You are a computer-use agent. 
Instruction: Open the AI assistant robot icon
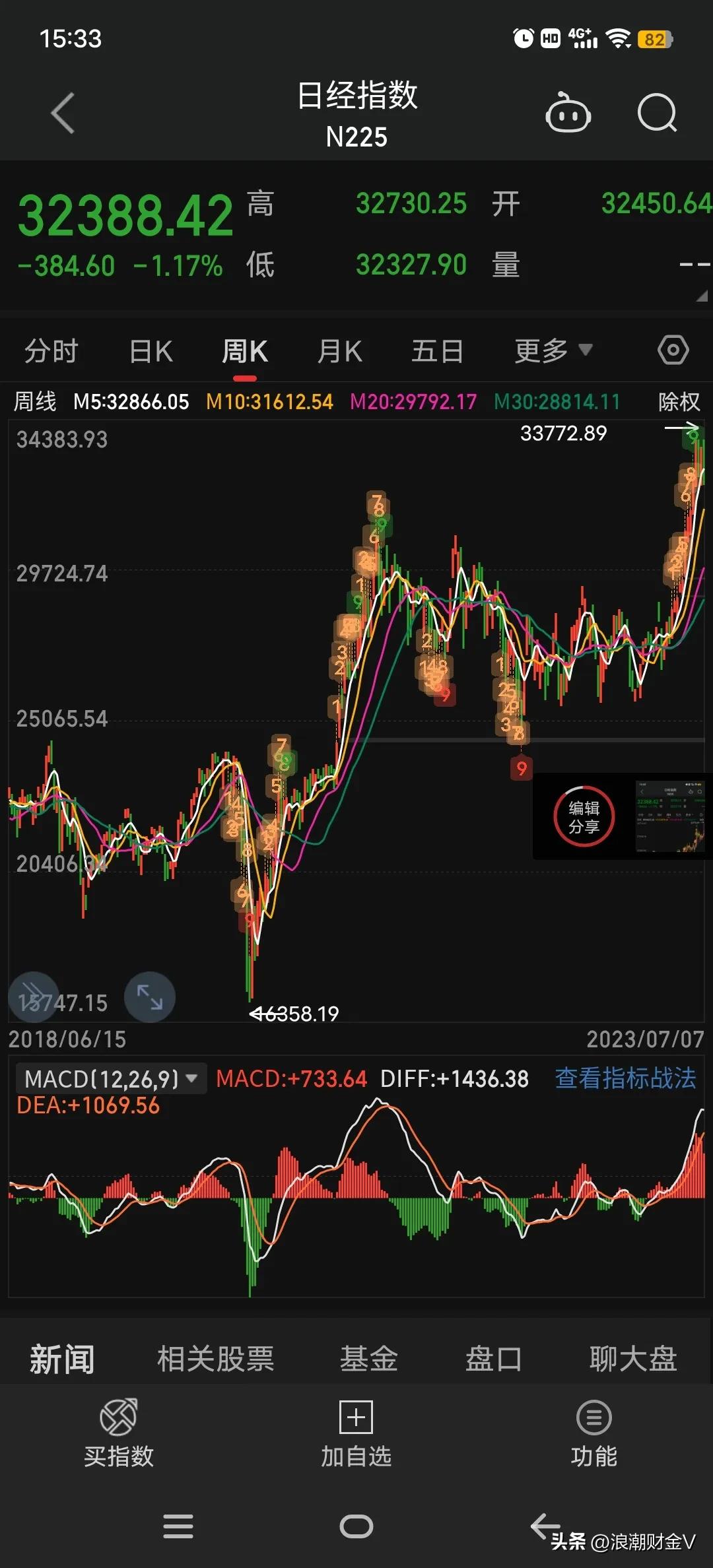click(x=569, y=114)
